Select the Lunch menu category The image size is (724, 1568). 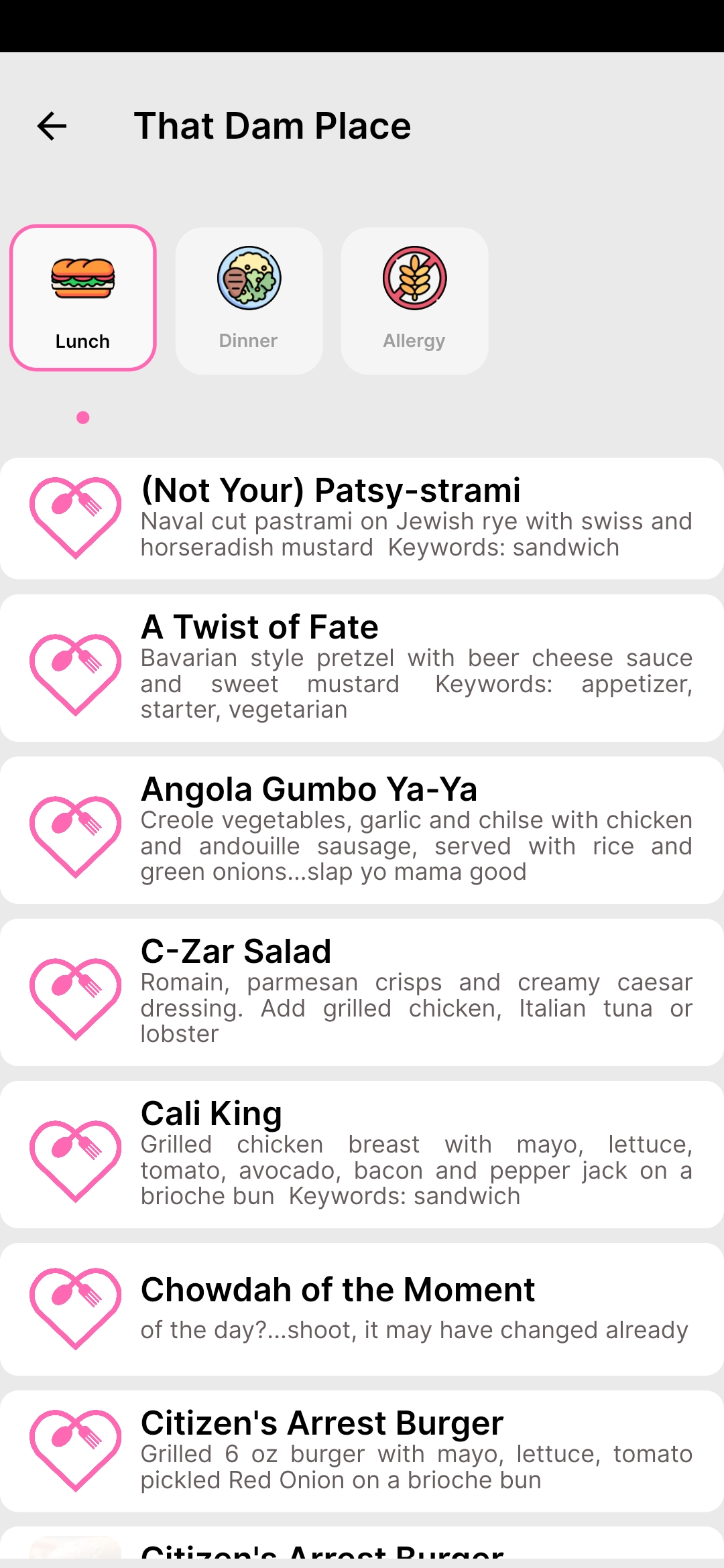click(x=83, y=298)
